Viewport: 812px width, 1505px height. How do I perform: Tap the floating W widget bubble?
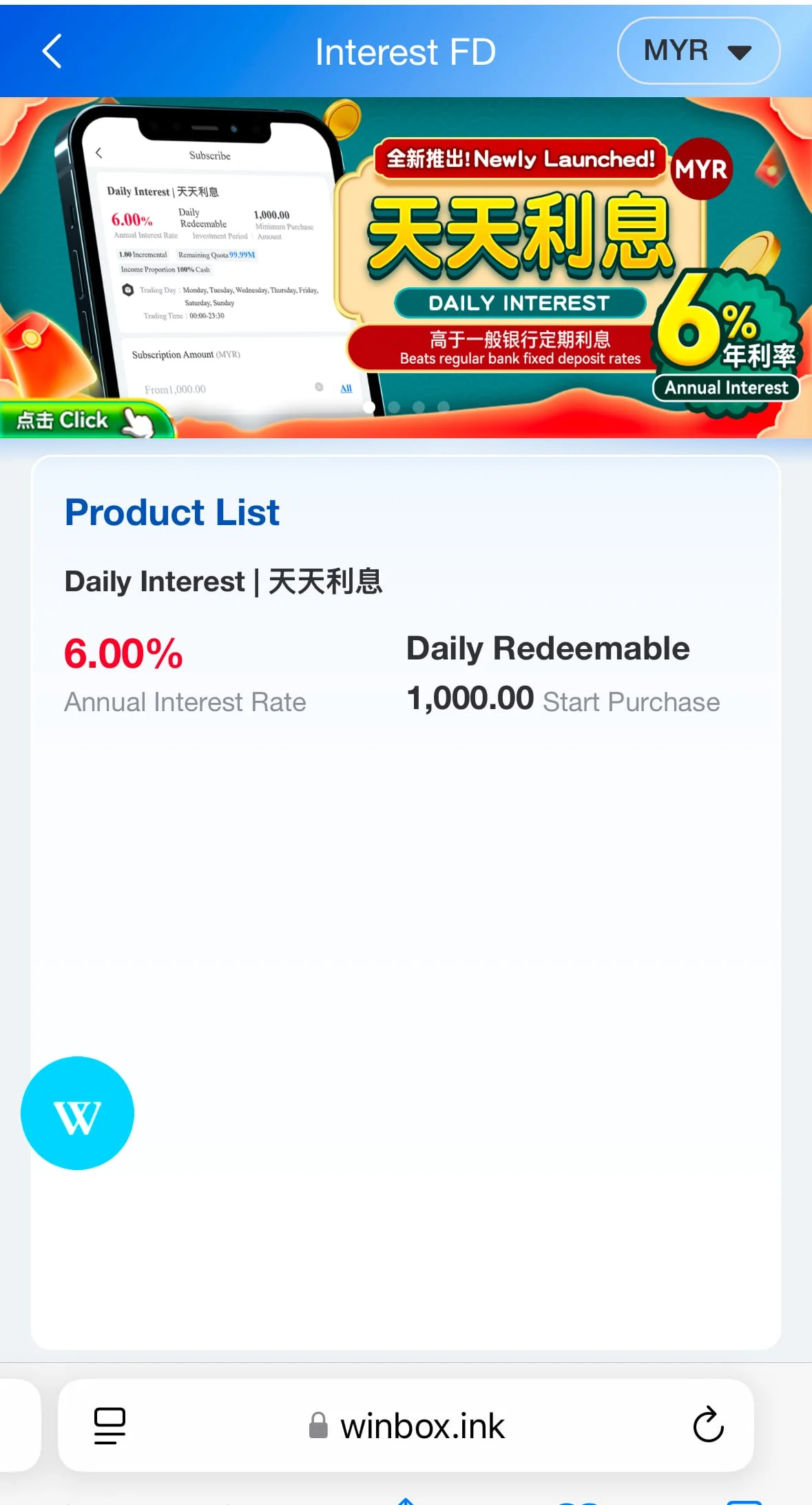(76, 1112)
